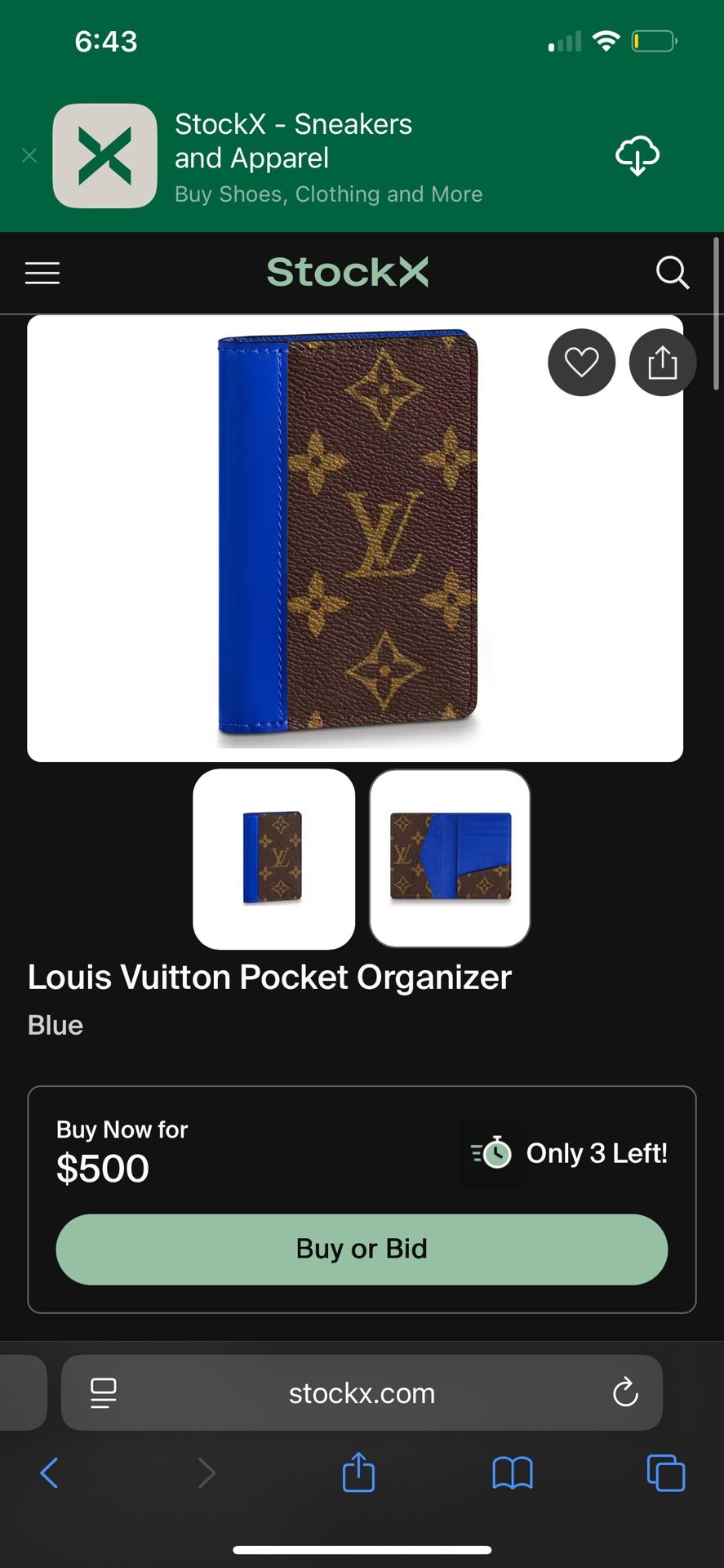The image size is (724, 1568).
Task: Tap the cloud download icon for the StockX app
Action: [637, 155]
